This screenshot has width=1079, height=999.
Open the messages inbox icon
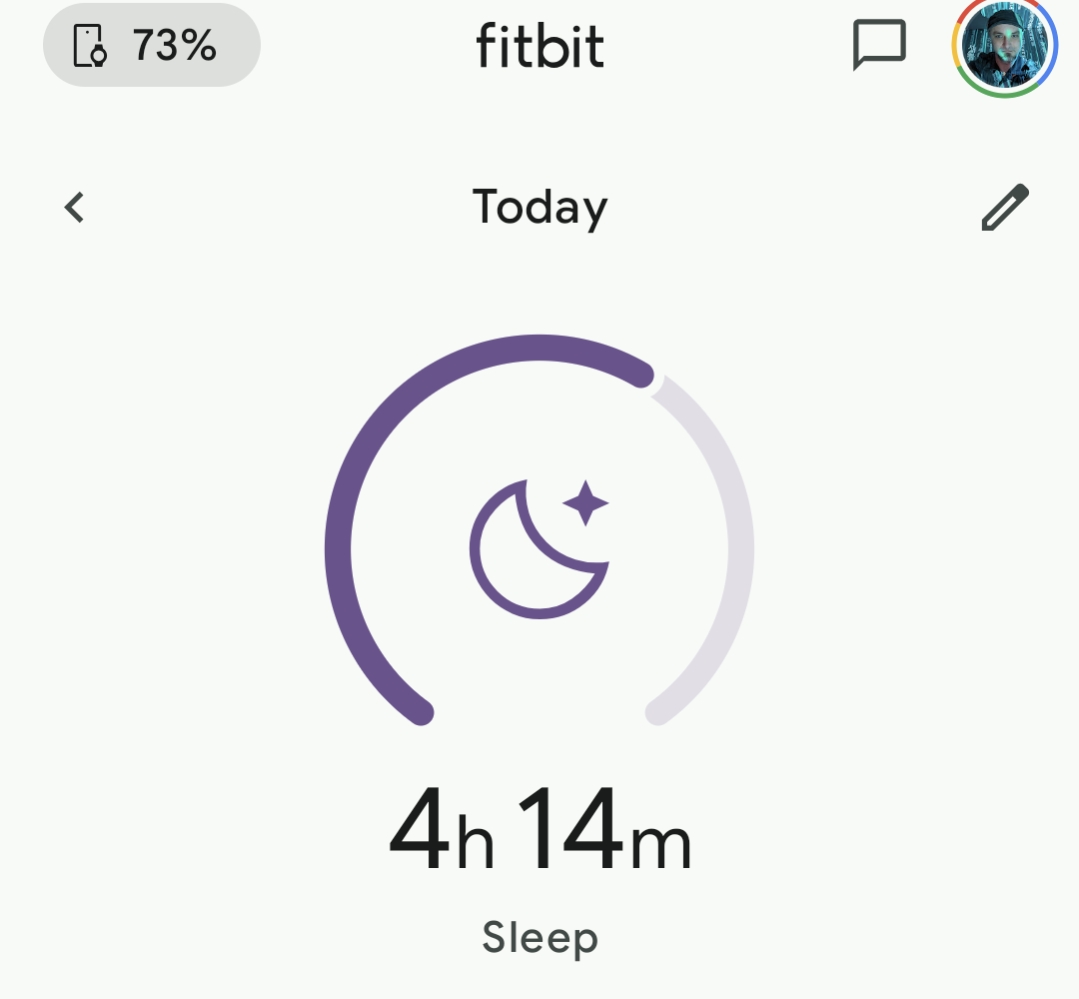click(879, 46)
